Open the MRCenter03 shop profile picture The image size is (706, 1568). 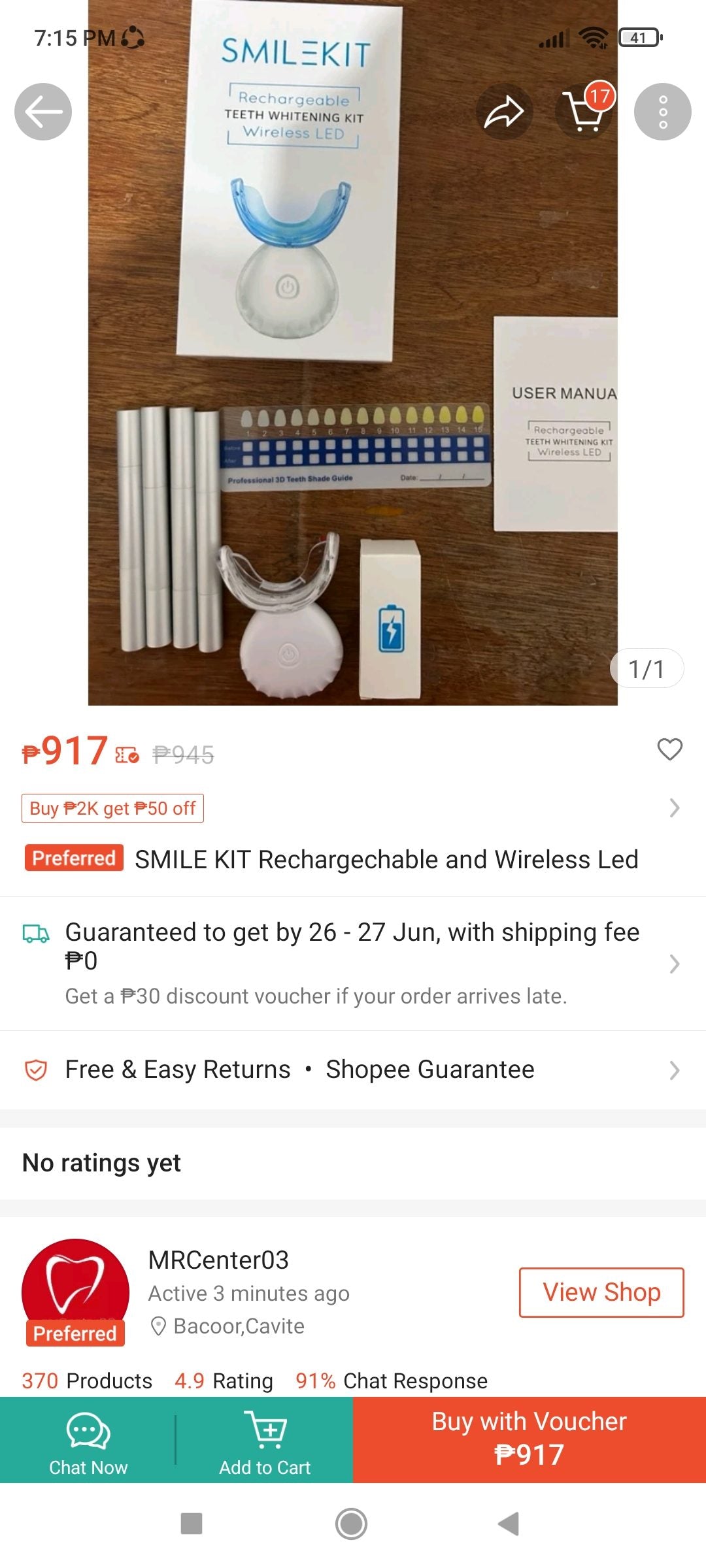(75, 1287)
